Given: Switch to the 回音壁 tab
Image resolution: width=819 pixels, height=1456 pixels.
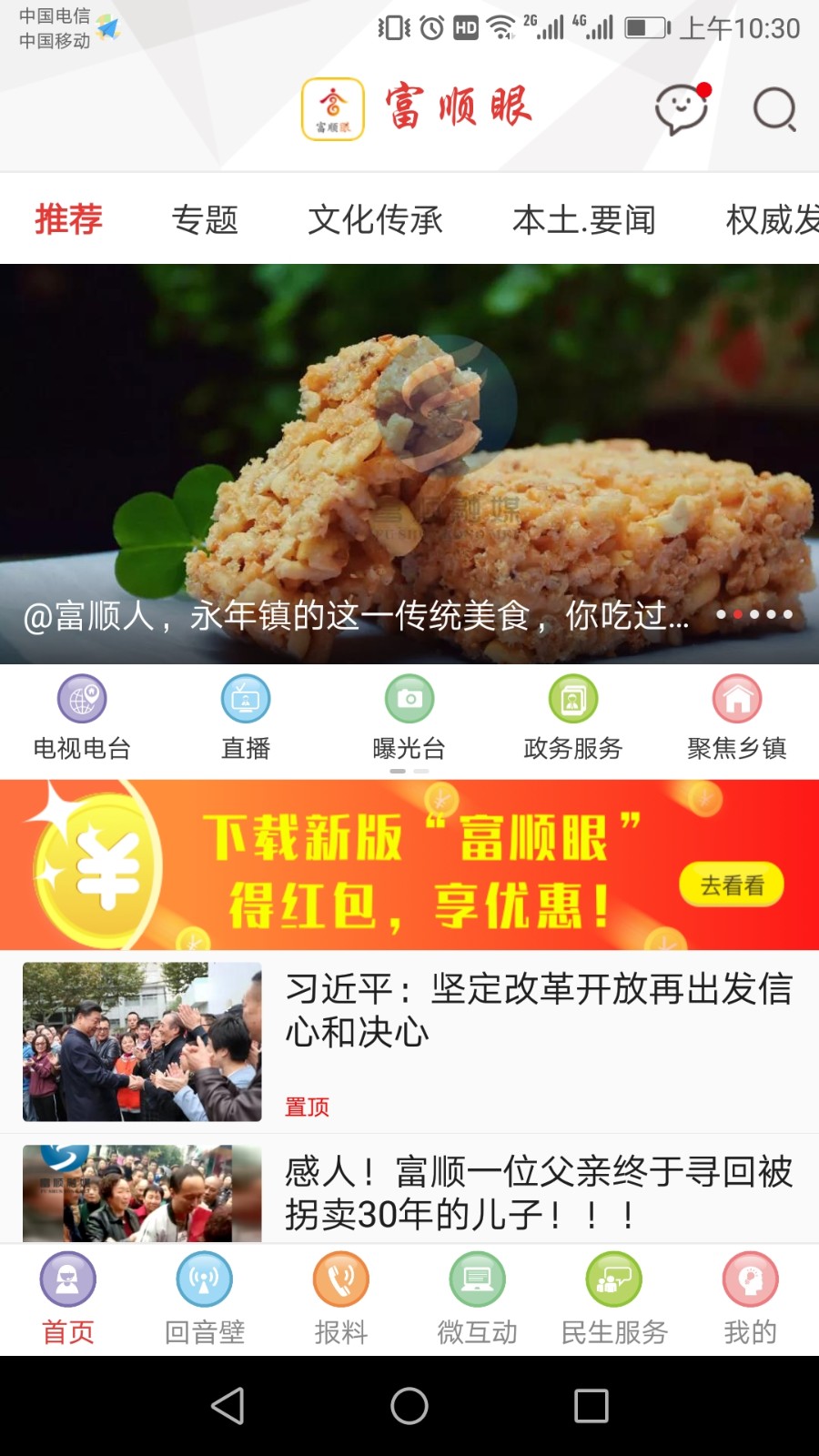Looking at the screenshot, I should [205, 1299].
